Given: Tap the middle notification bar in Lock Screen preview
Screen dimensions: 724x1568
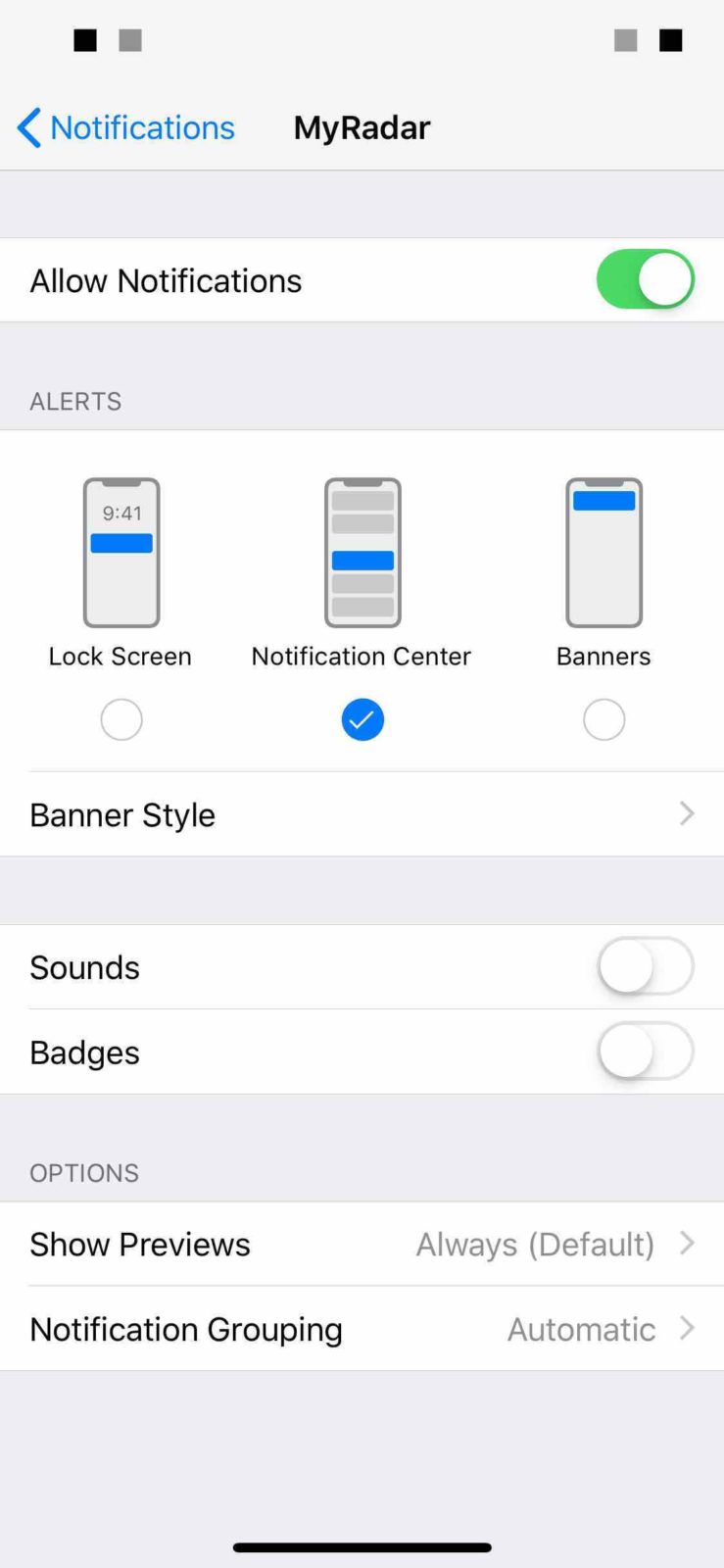Looking at the screenshot, I should tap(121, 541).
